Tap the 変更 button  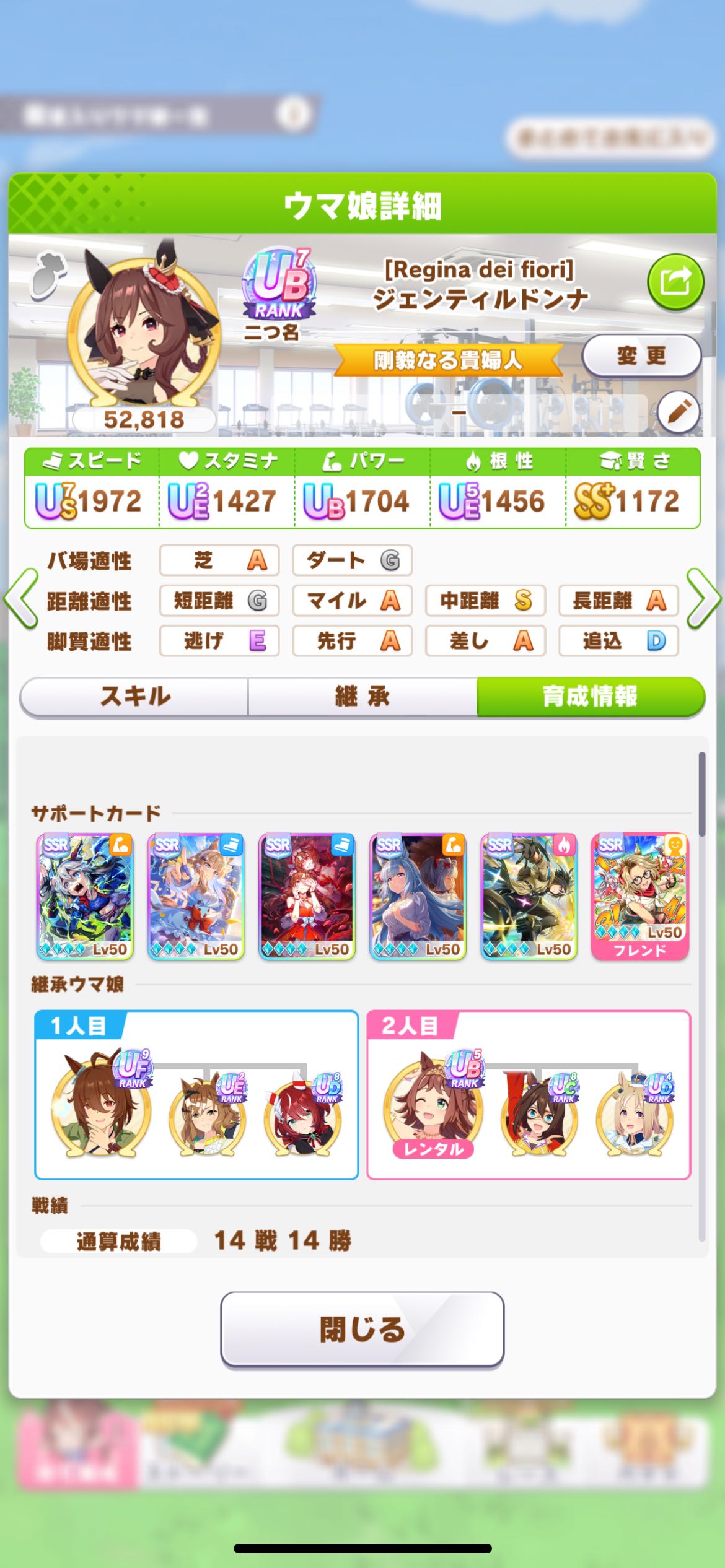coord(641,356)
